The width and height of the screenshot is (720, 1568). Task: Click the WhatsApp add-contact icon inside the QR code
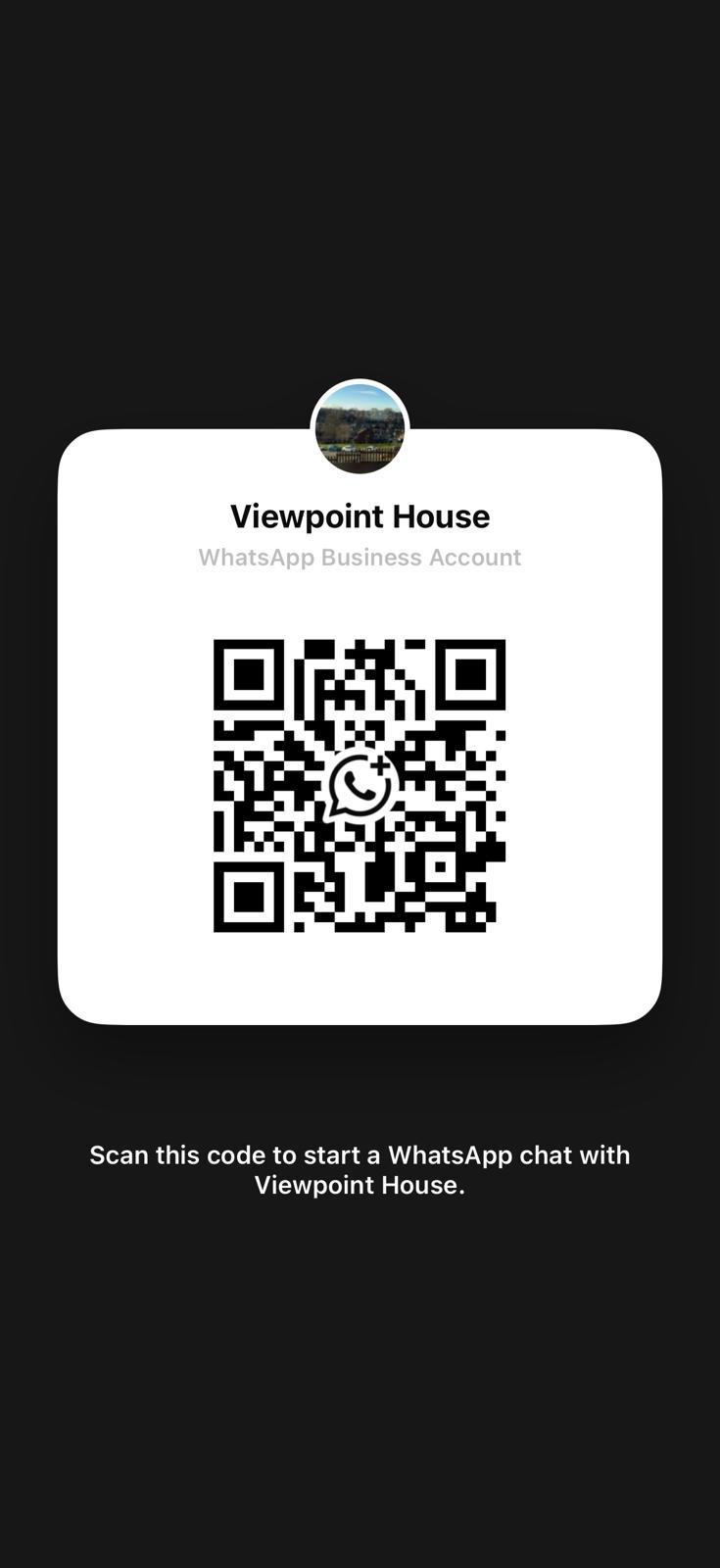click(360, 784)
